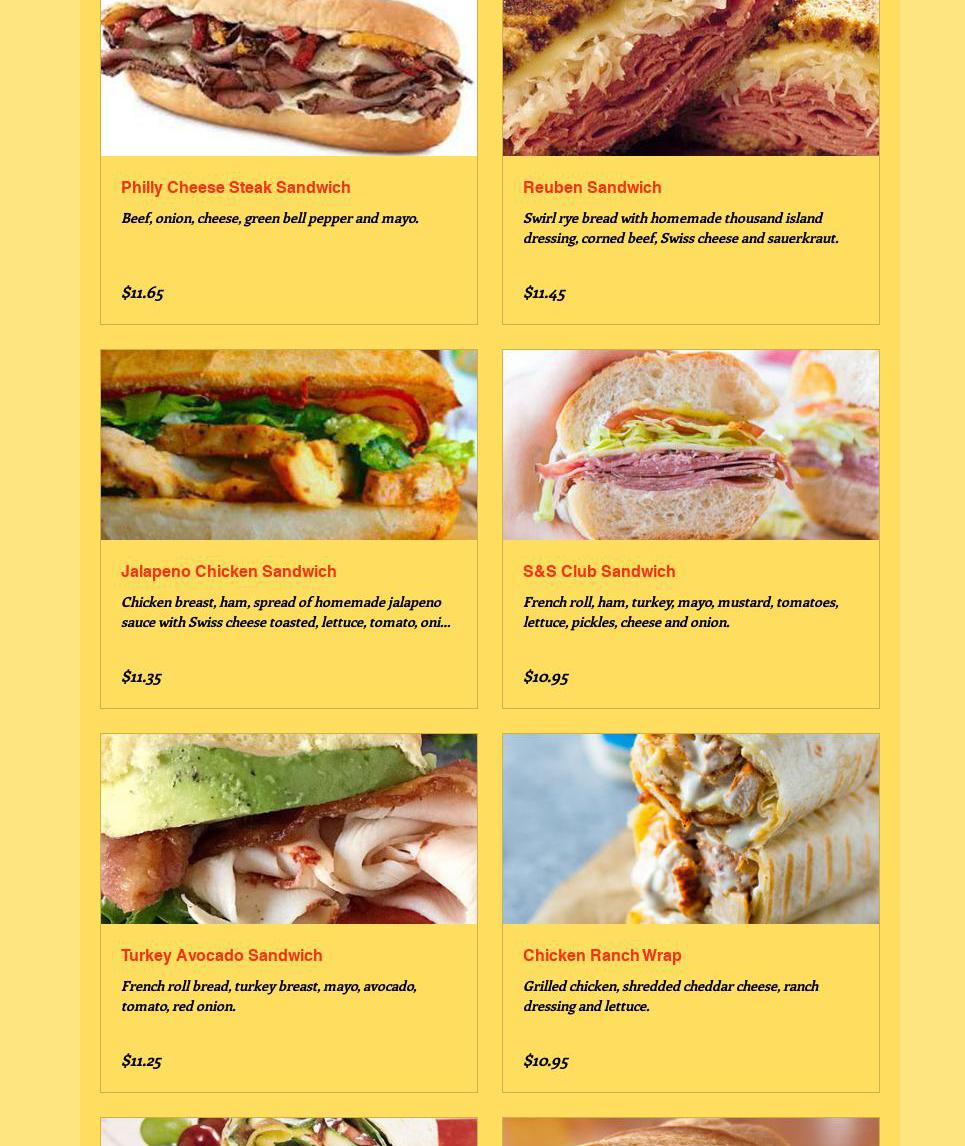The height and width of the screenshot is (1146, 965).
Task: Open the Philly Cheese Steak Sandwich card
Action: point(236,187)
